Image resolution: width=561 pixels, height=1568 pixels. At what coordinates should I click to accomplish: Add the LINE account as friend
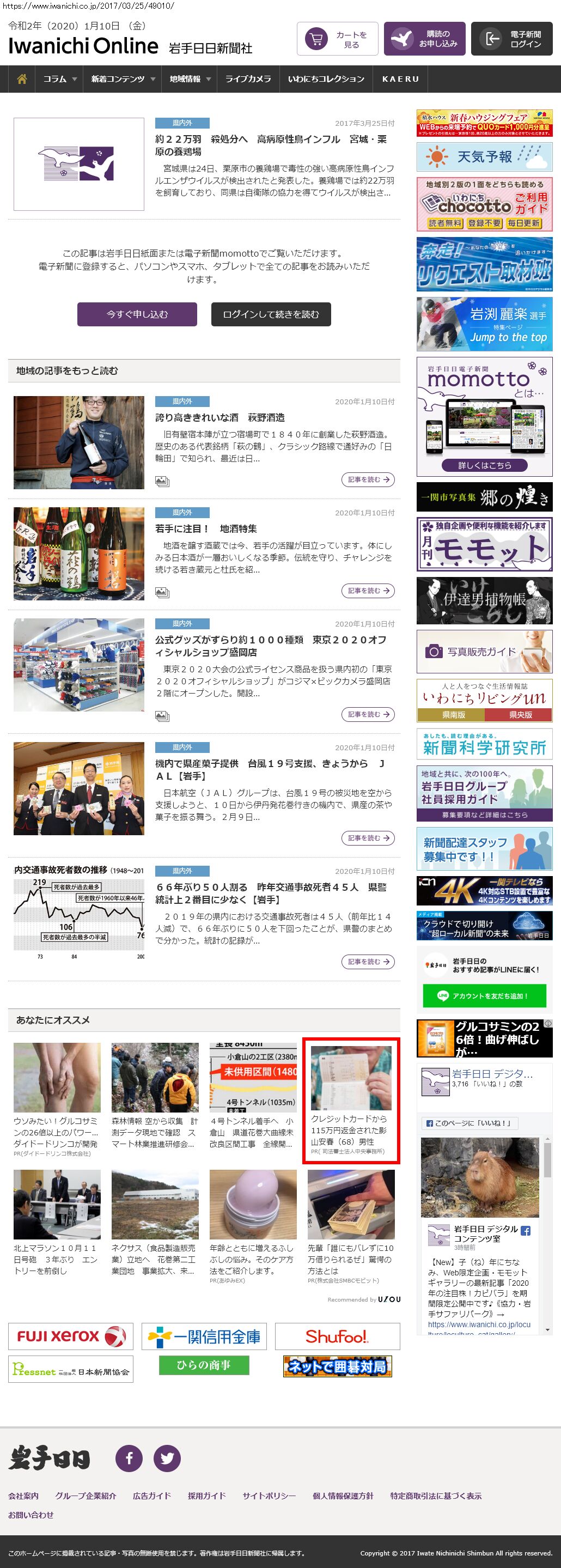click(x=484, y=996)
